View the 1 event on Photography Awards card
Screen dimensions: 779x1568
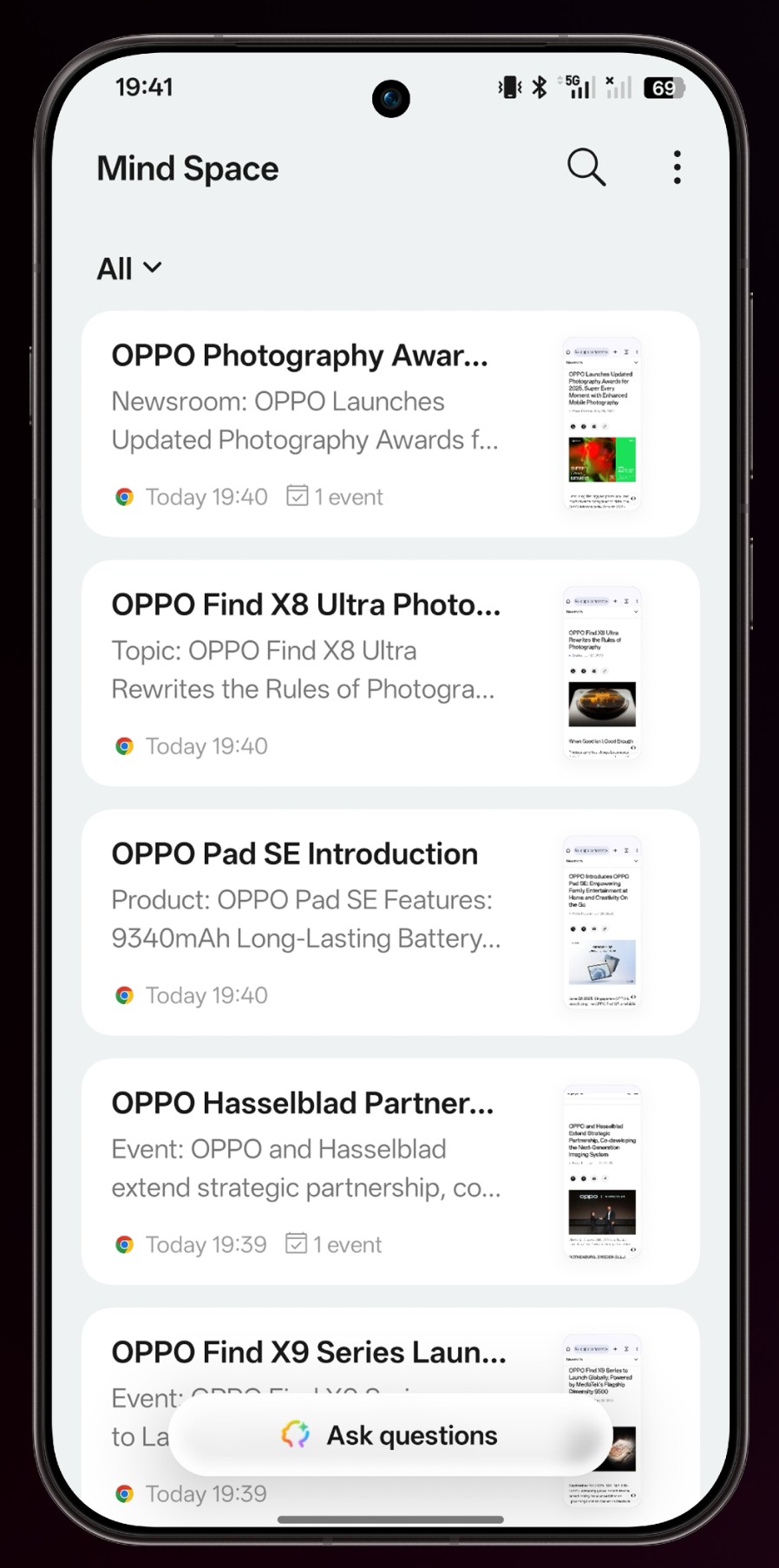[x=336, y=497]
